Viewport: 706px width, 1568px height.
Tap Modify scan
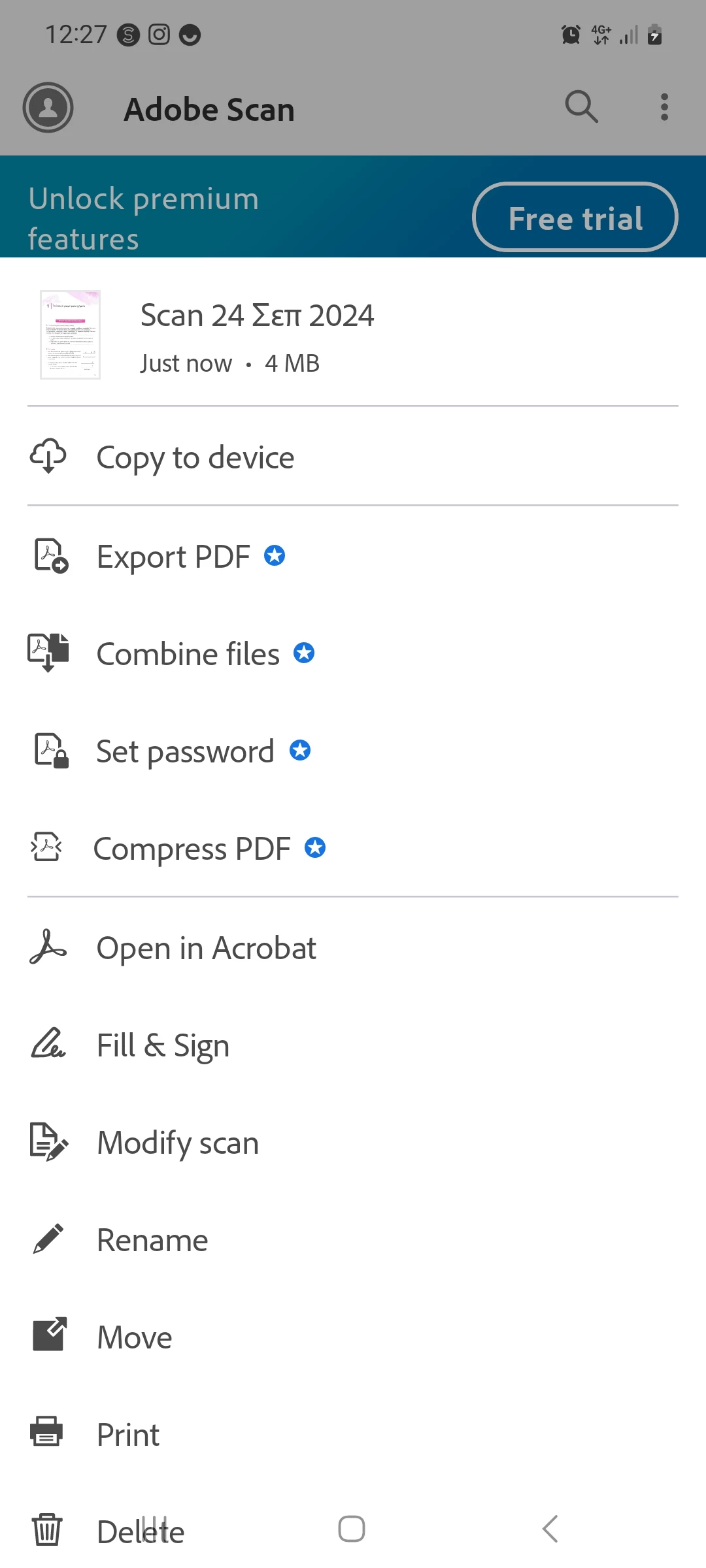coord(177,1143)
